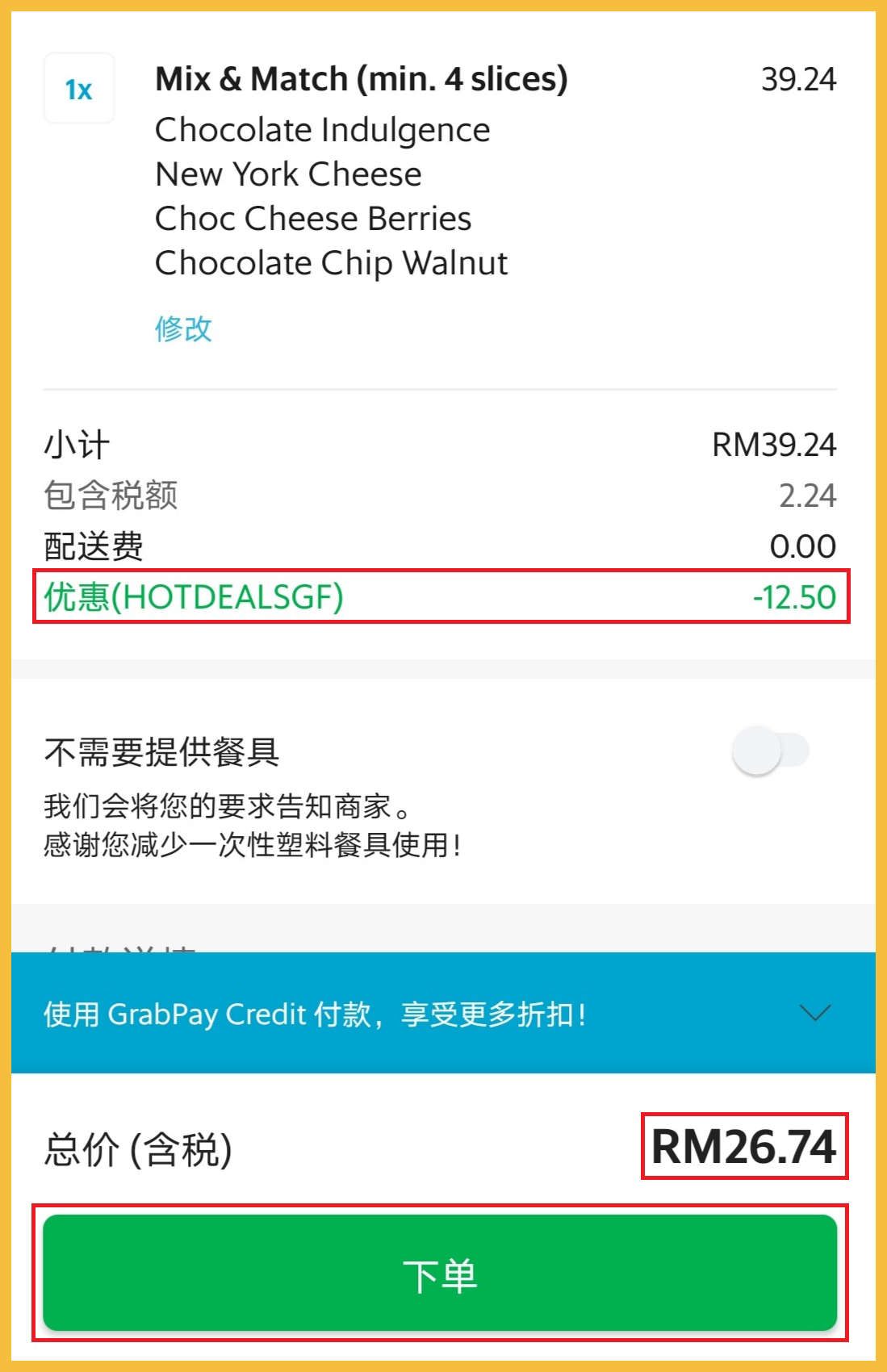
Task: Tap 修改 to edit the Mix & Match order
Action: (183, 328)
